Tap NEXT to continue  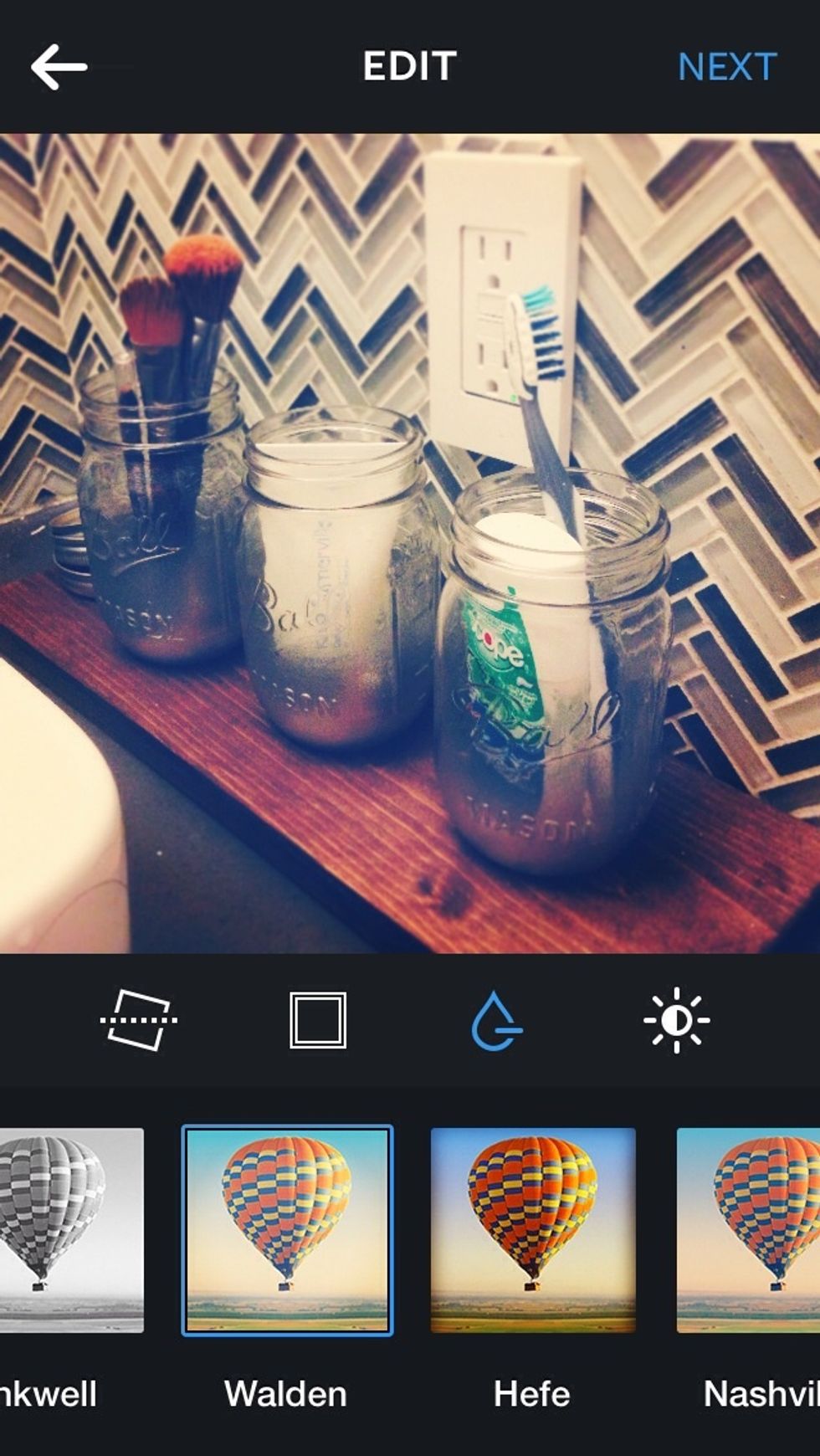726,67
